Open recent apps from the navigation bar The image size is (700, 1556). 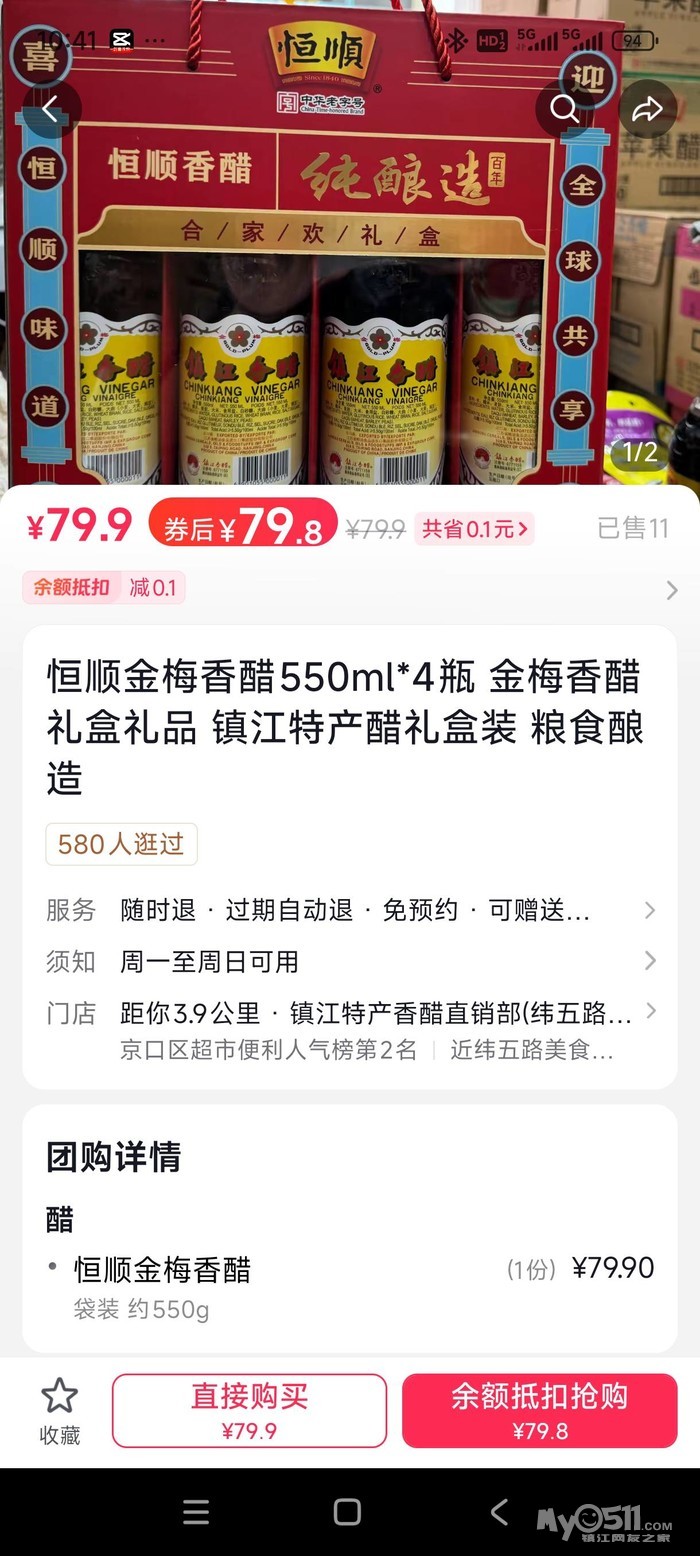[196, 1512]
